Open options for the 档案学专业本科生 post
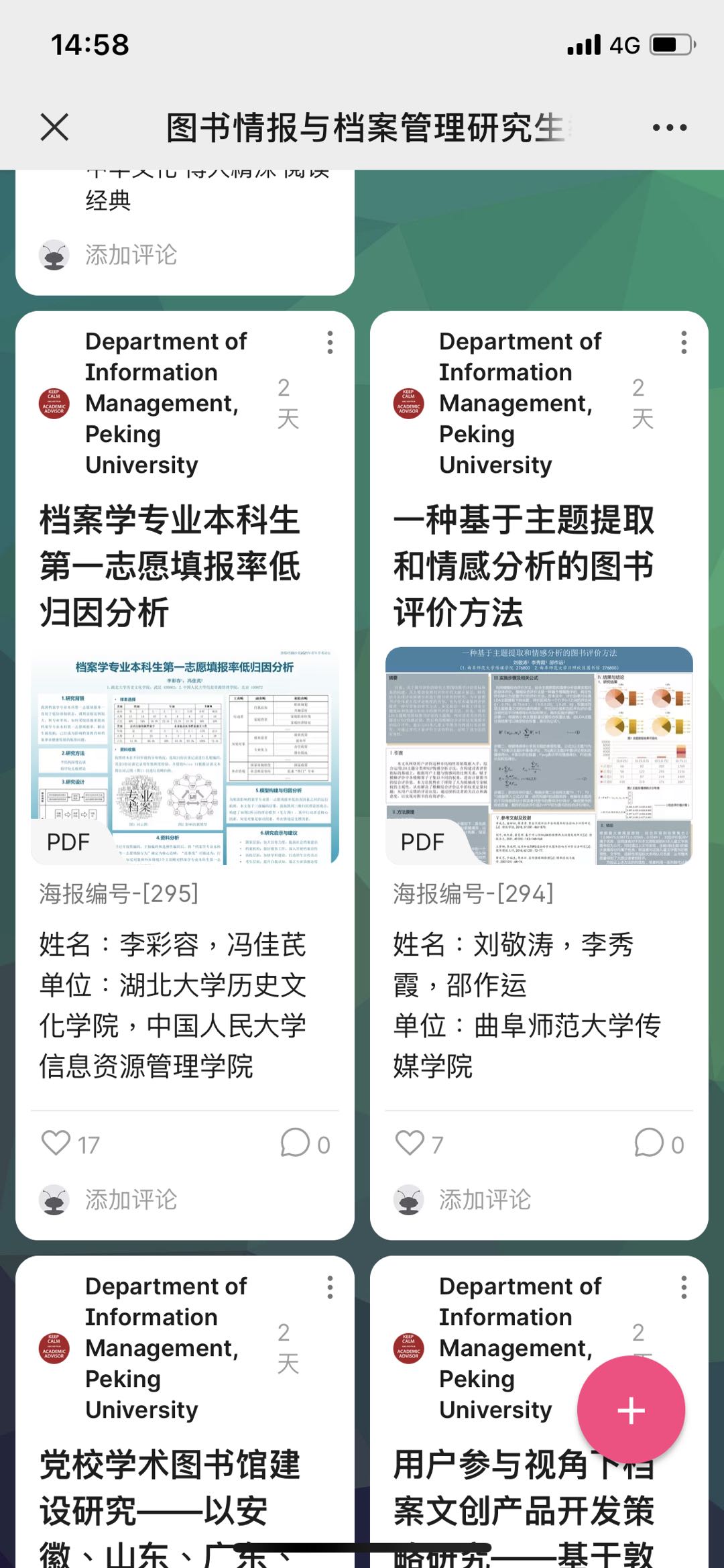724x1568 pixels. [330, 343]
